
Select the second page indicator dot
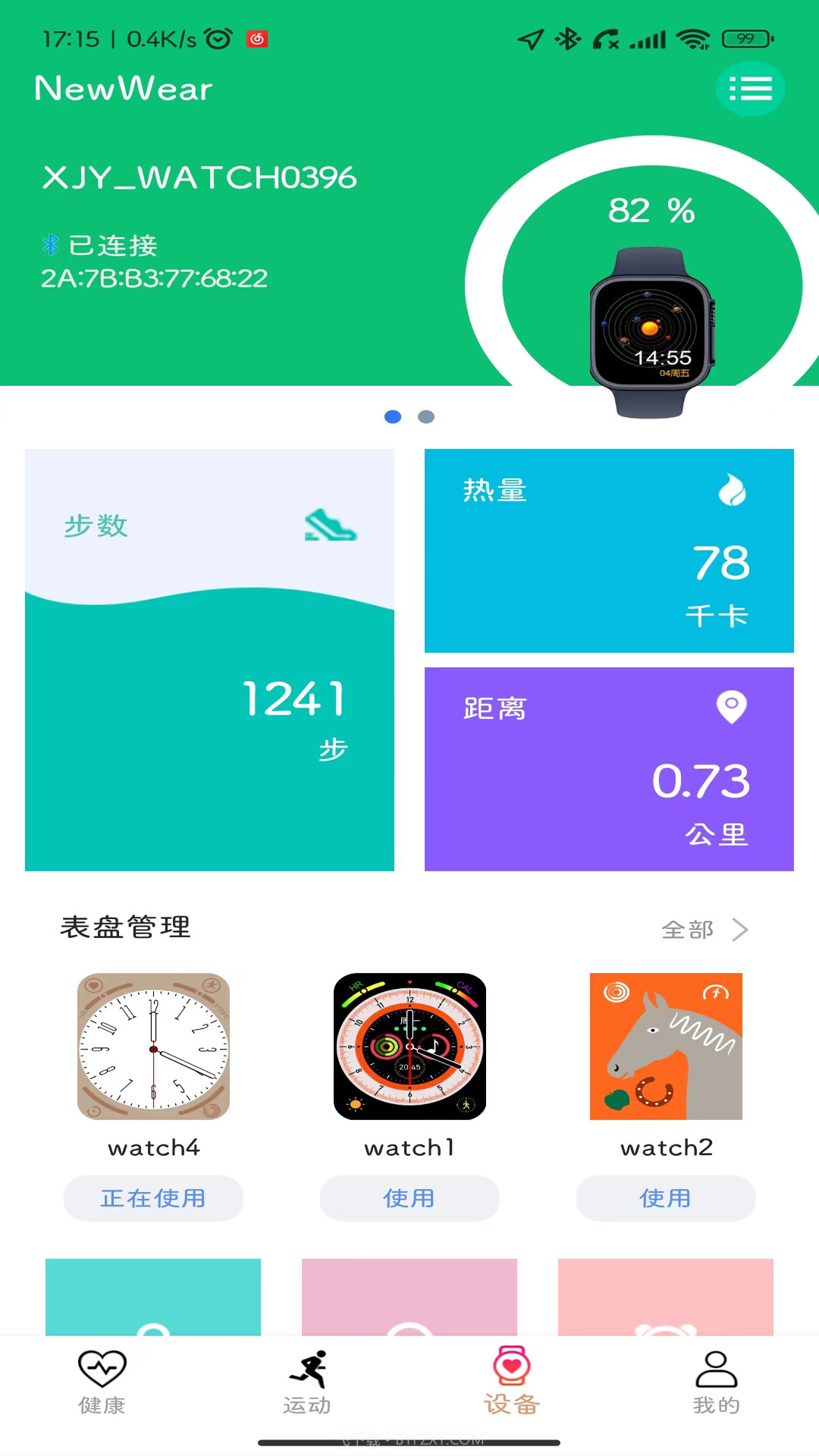[426, 416]
